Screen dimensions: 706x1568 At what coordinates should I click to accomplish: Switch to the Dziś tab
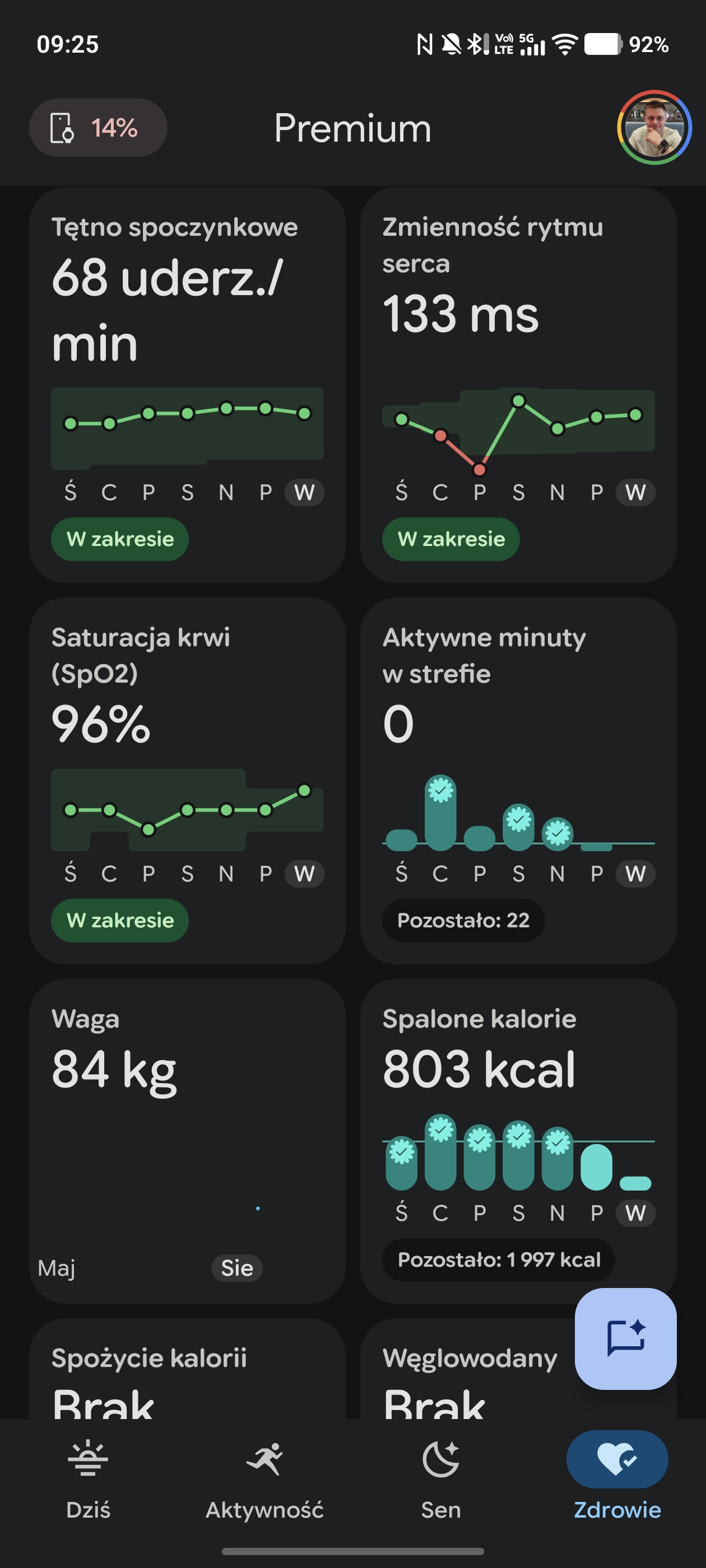coord(89,1479)
